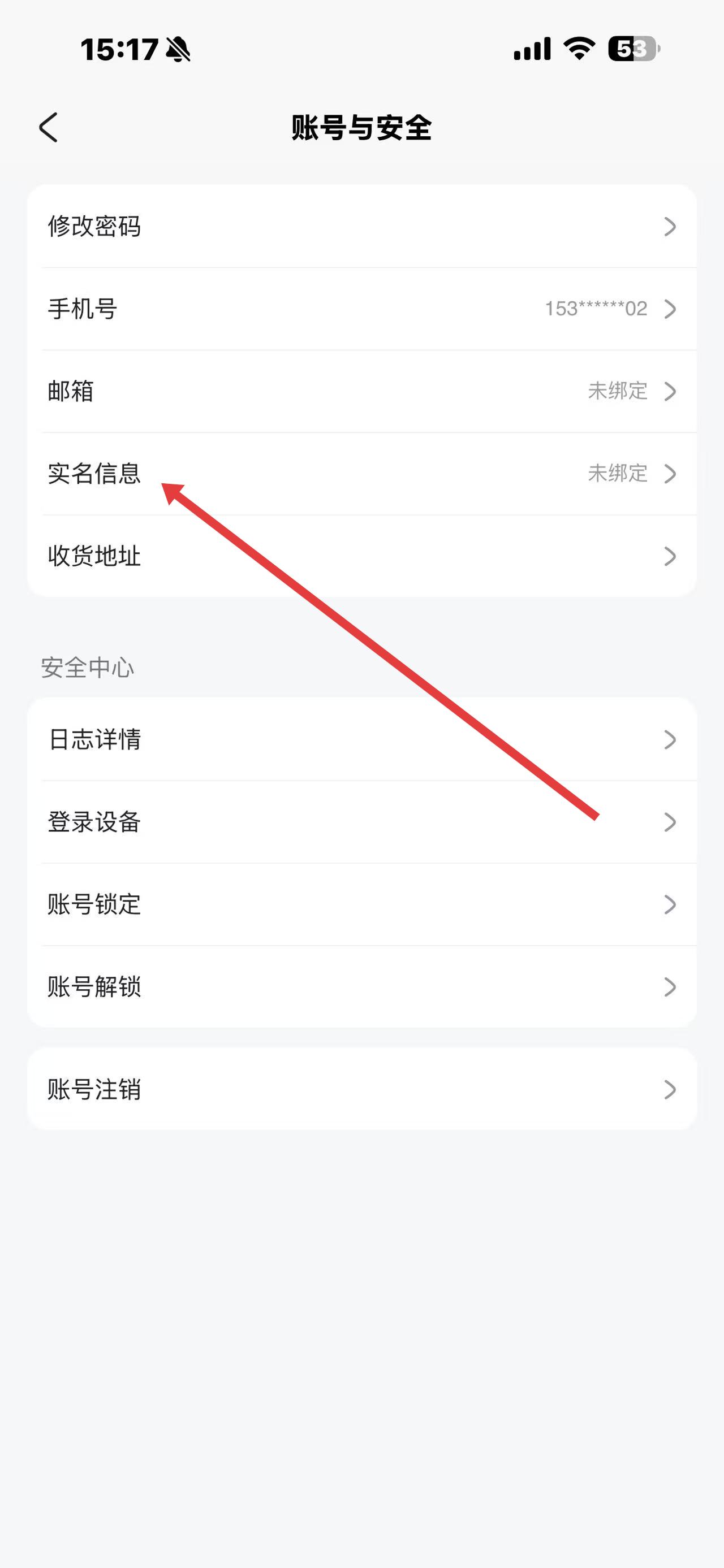The width and height of the screenshot is (724, 1568).
Task: Open 实名信息 real-name settings
Action: pos(361,474)
